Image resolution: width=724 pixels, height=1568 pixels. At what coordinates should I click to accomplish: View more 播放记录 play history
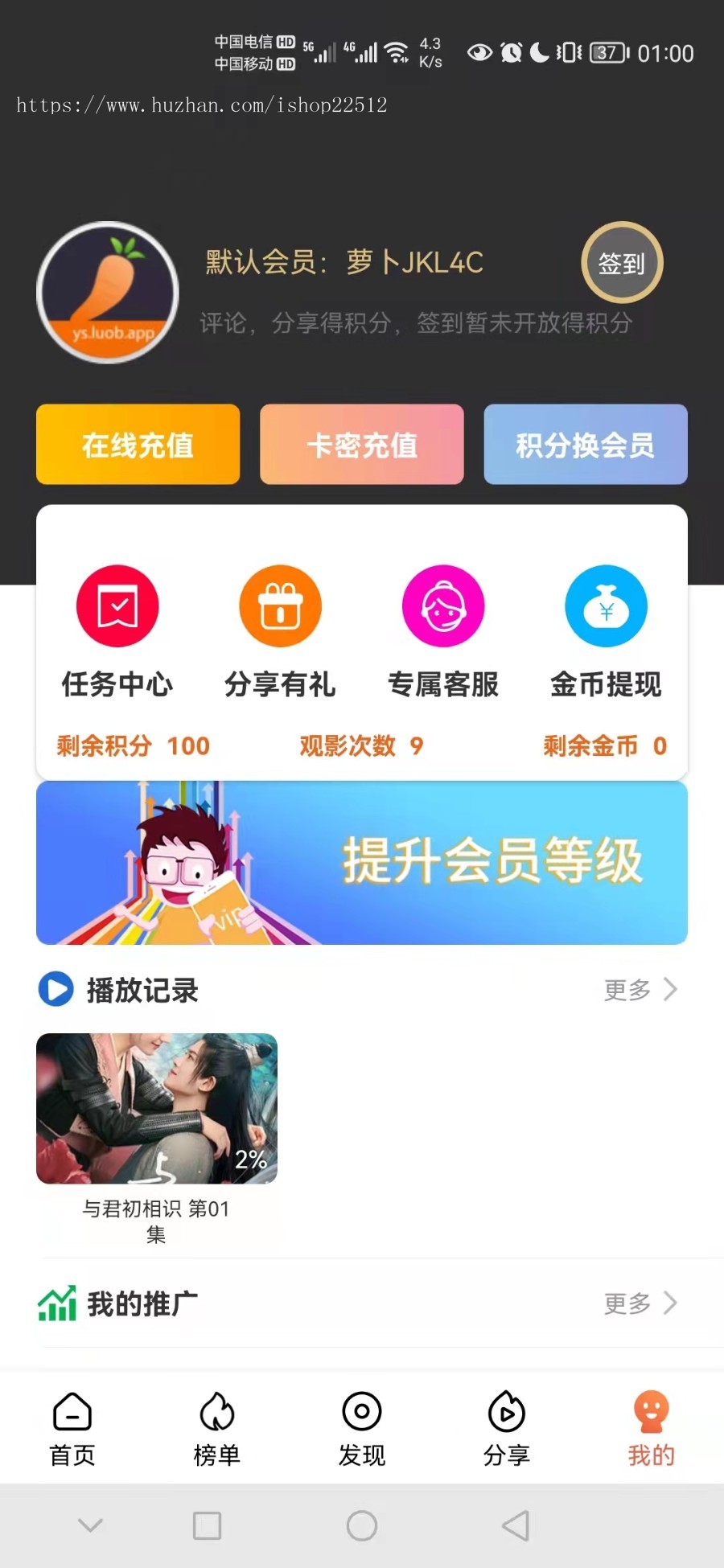coord(640,990)
